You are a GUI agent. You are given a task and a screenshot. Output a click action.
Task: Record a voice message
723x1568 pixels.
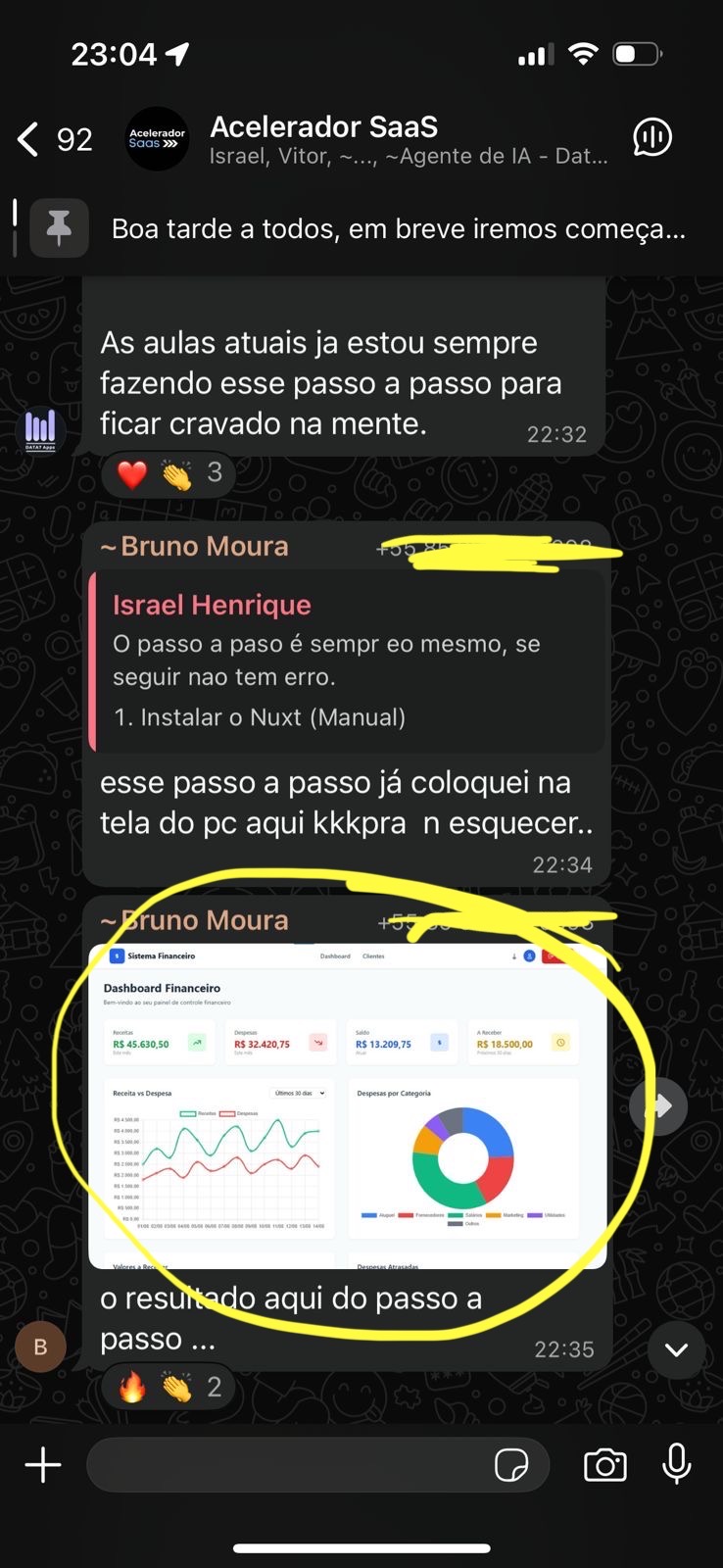(x=677, y=1465)
